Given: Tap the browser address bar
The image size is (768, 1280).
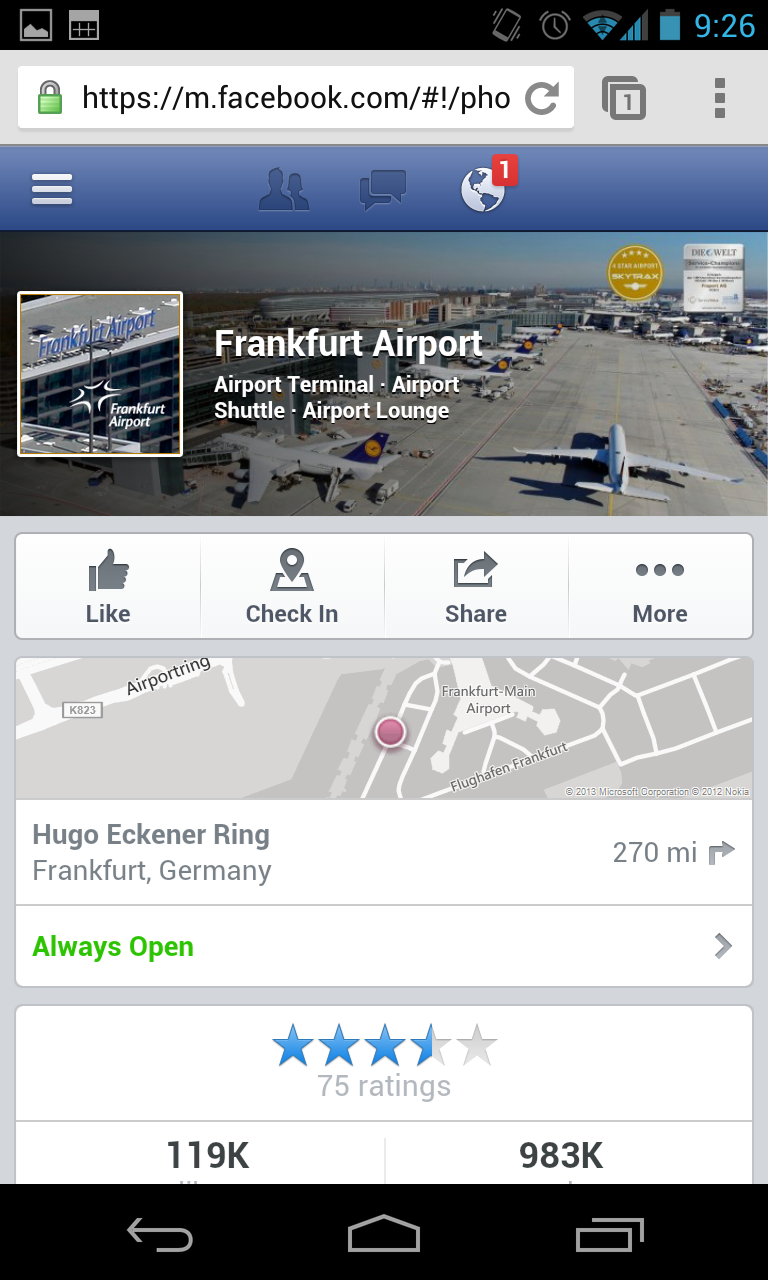Looking at the screenshot, I should click(x=296, y=98).
